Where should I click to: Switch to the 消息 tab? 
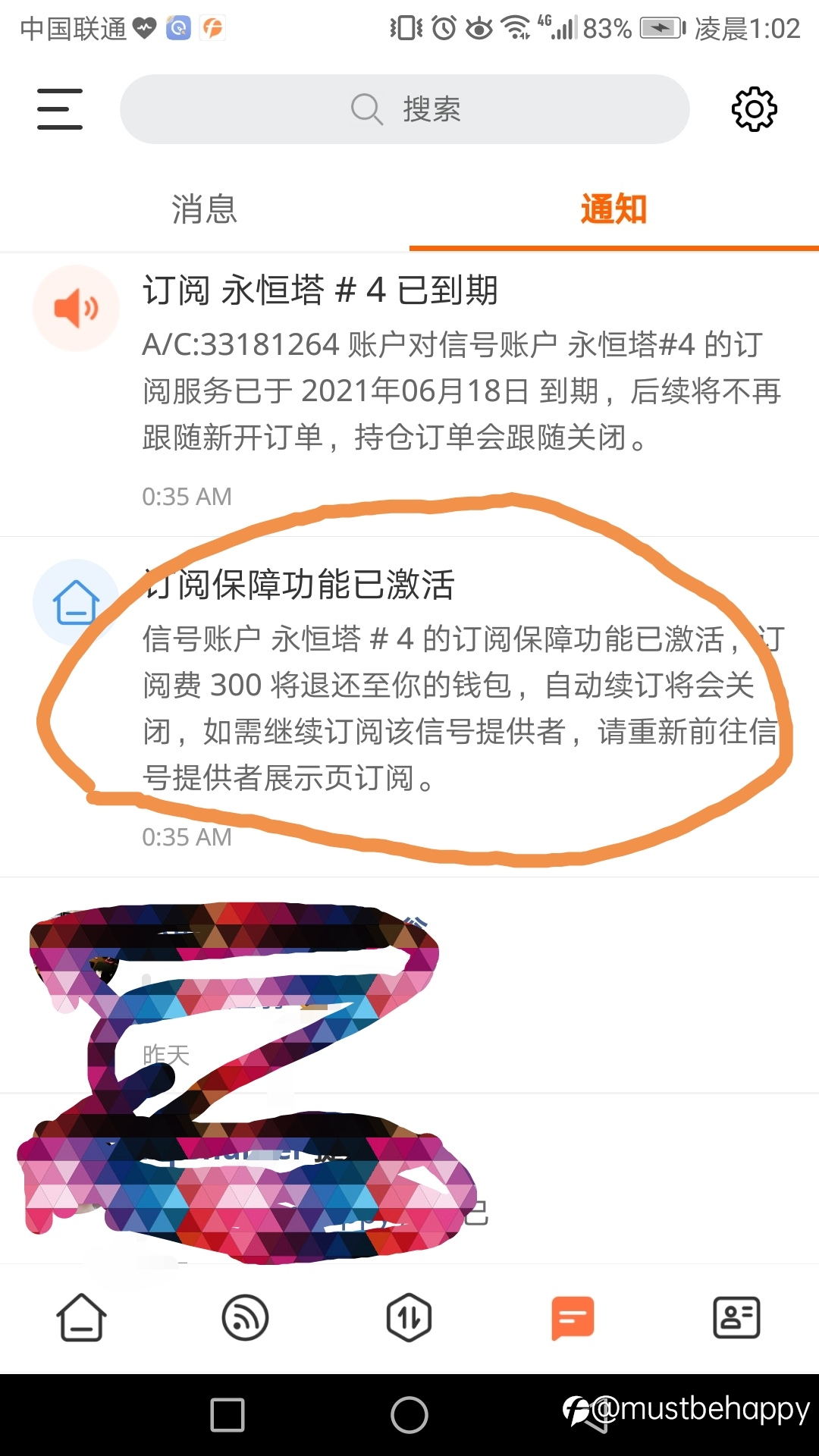[x=204, y=209]
